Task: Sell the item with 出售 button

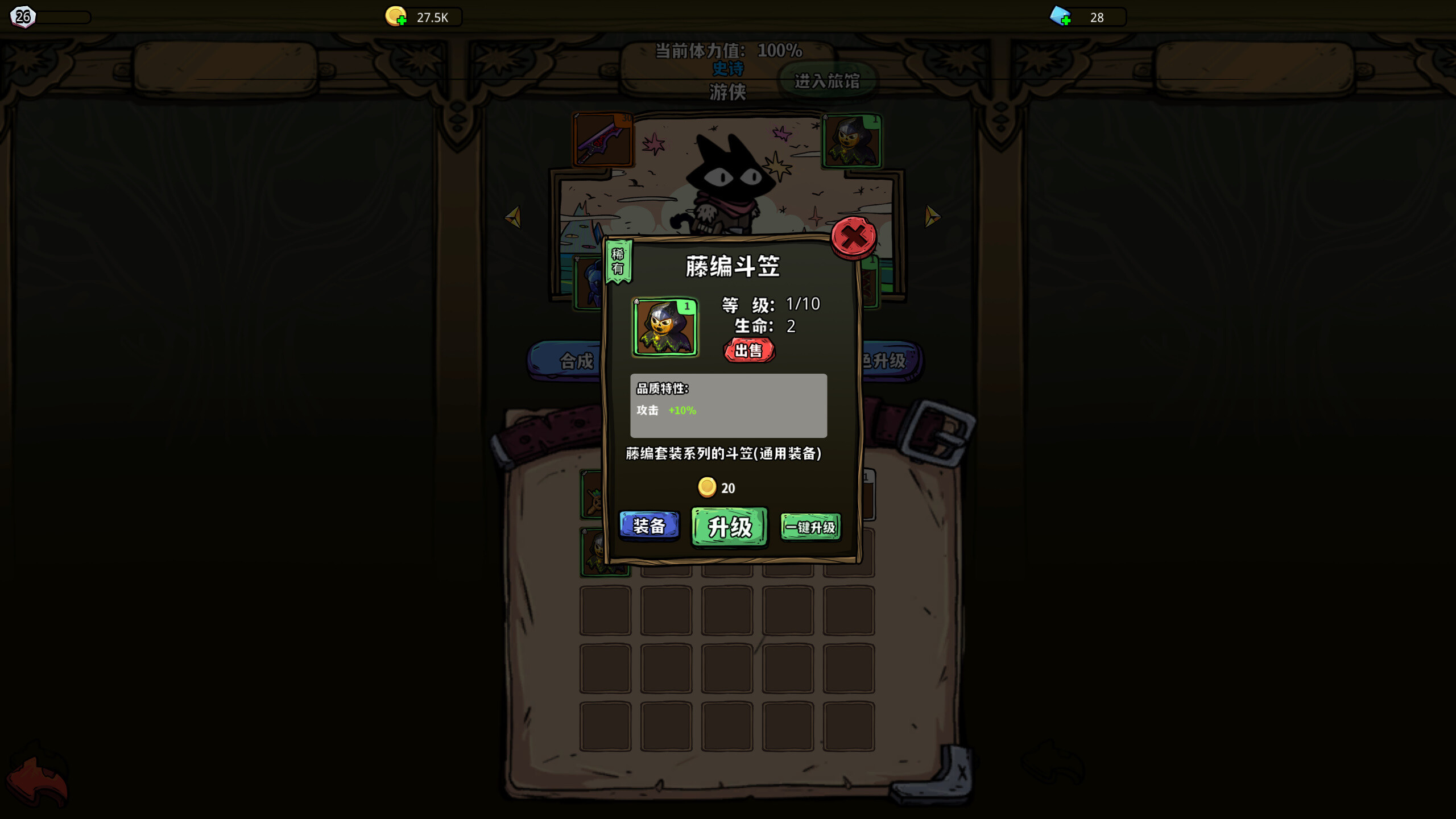Action: (x=748, y=350)
